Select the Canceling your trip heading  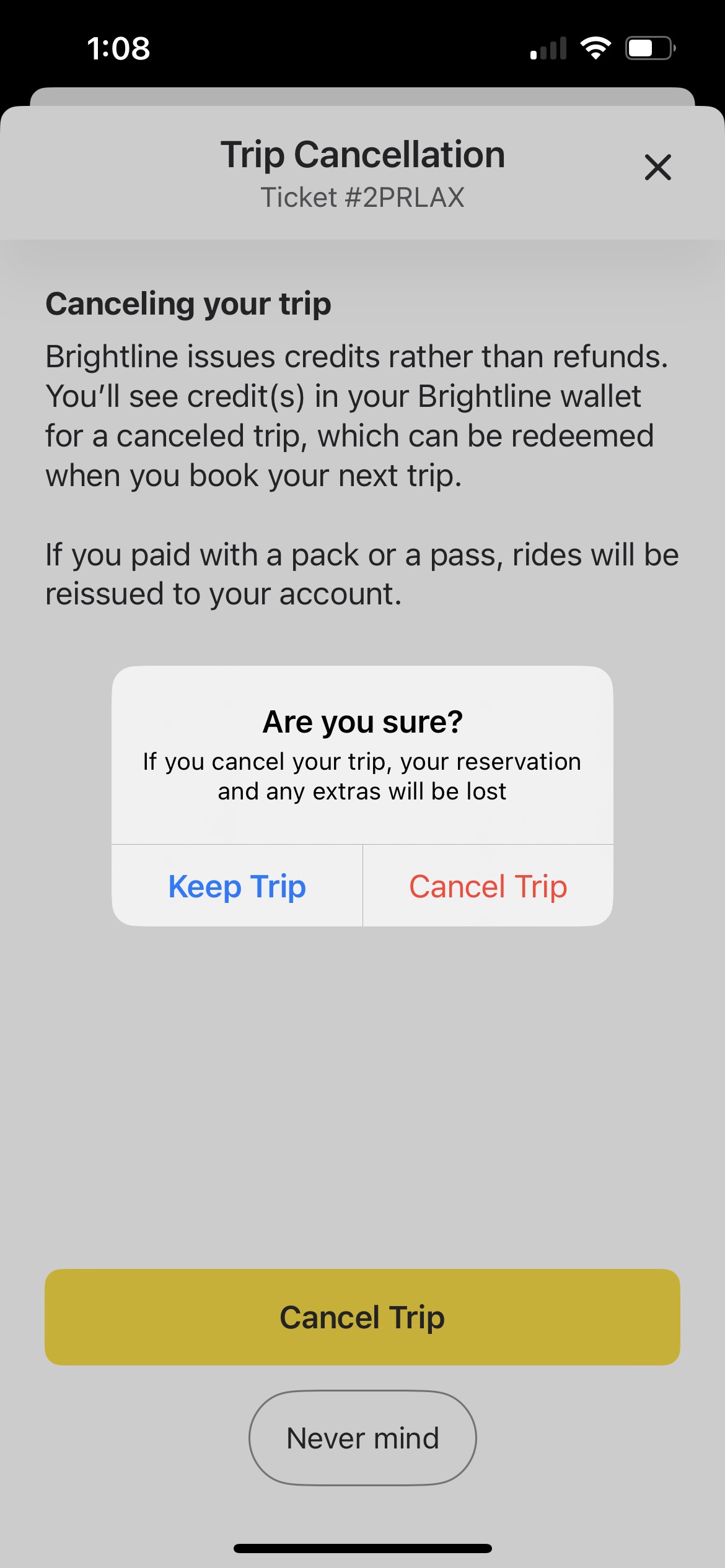pyautogui.click(x=189, y=303)
